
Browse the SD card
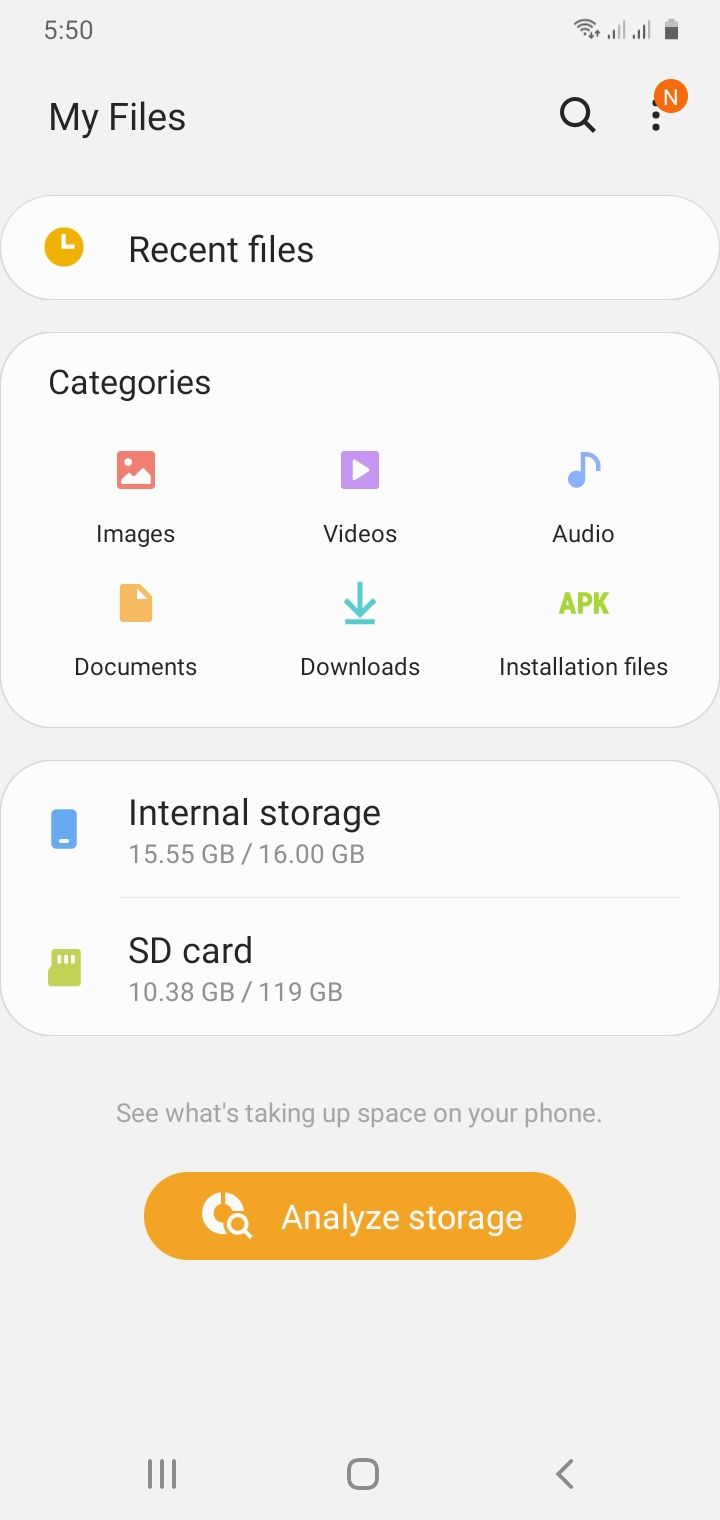(360, 968)
